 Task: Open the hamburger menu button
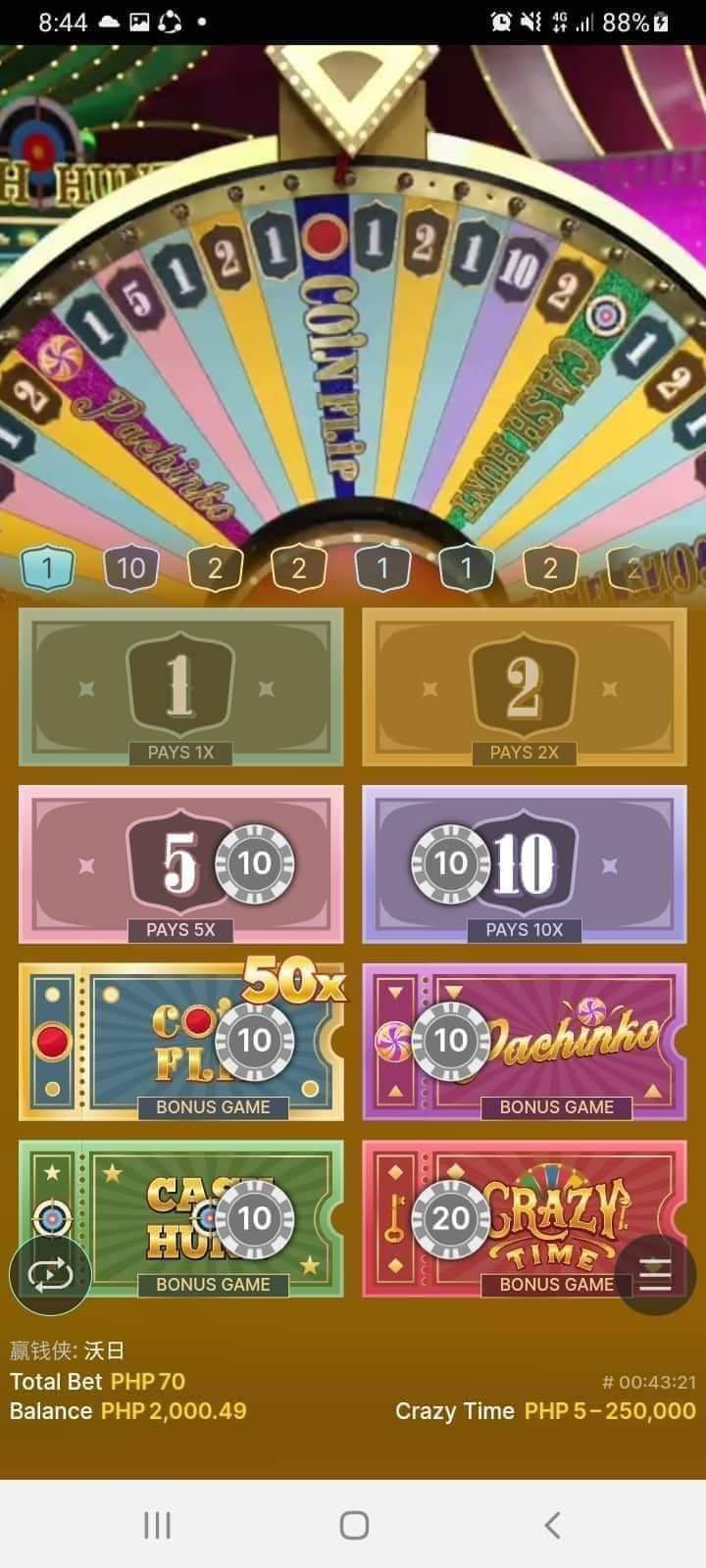click(654, 1274)
